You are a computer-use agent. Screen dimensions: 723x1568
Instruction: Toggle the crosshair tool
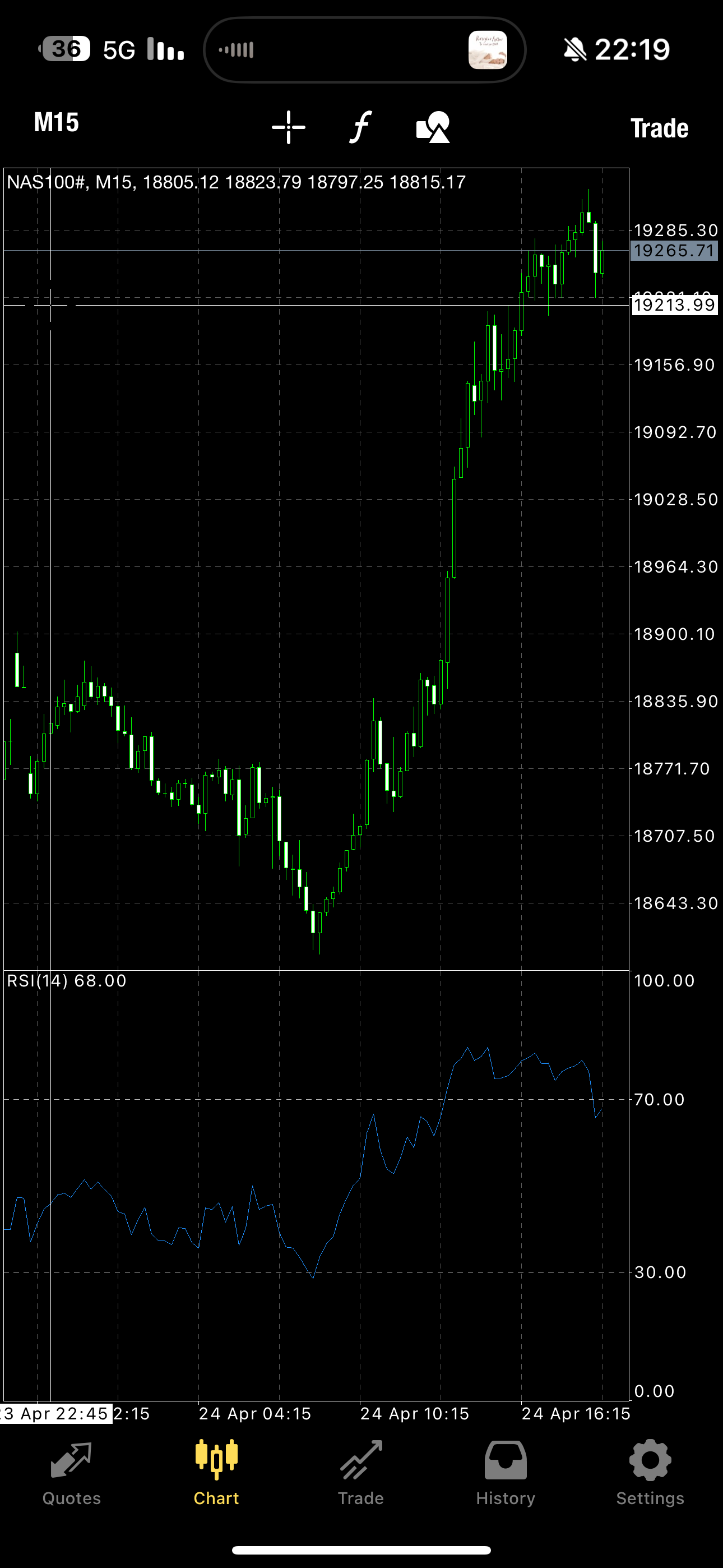click(289, 127)
